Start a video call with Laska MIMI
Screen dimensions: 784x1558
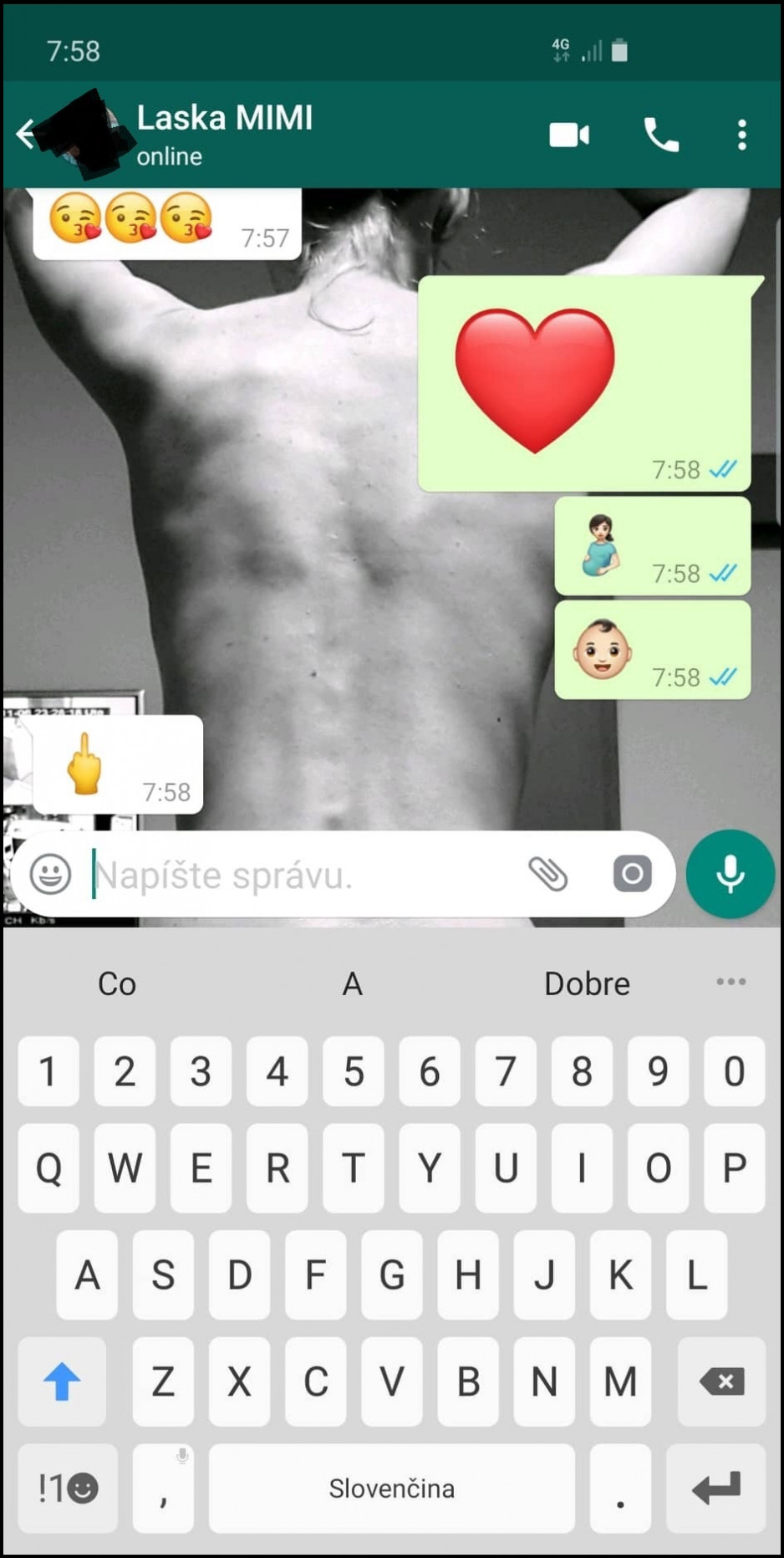click(569, 135)
